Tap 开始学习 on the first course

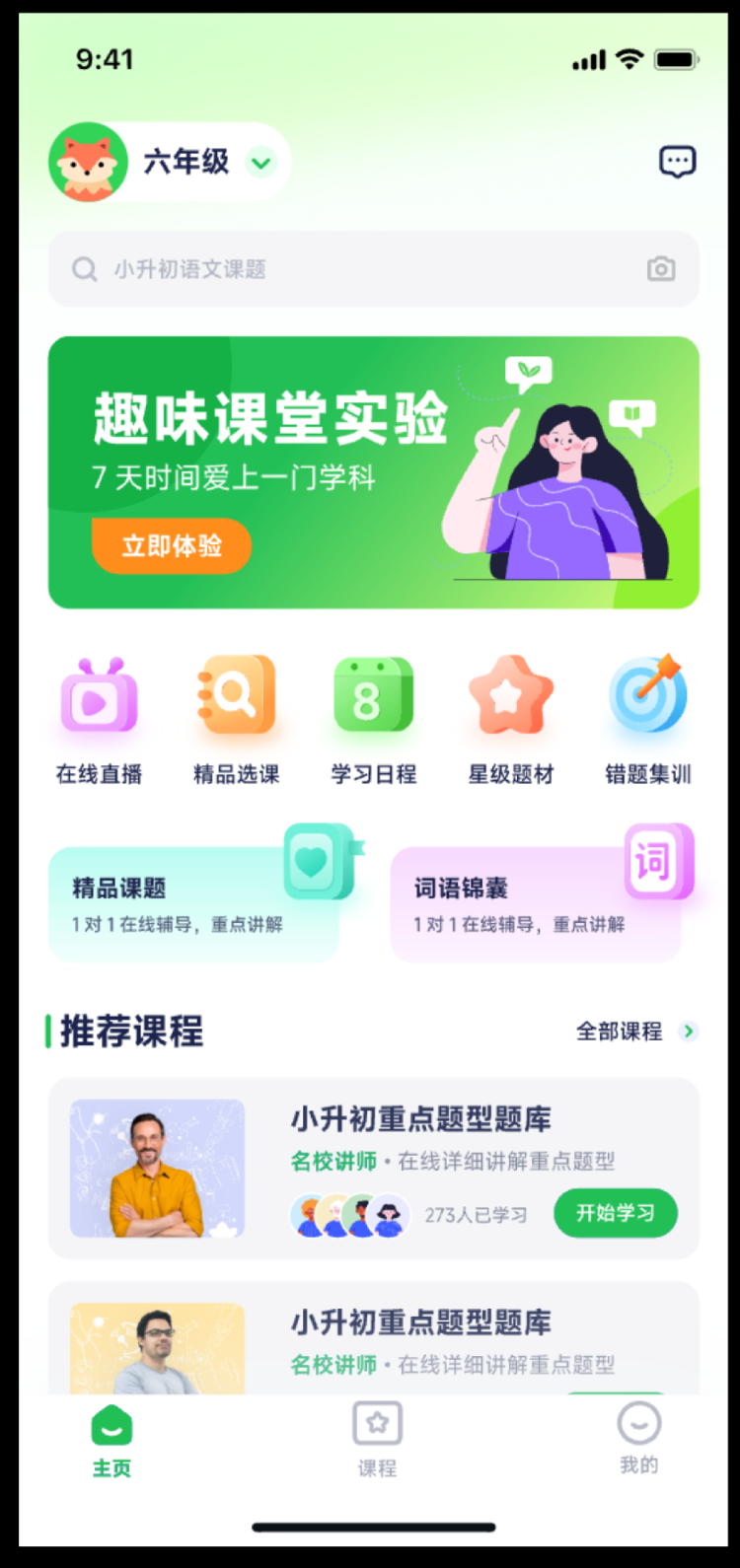point(616,1213)
